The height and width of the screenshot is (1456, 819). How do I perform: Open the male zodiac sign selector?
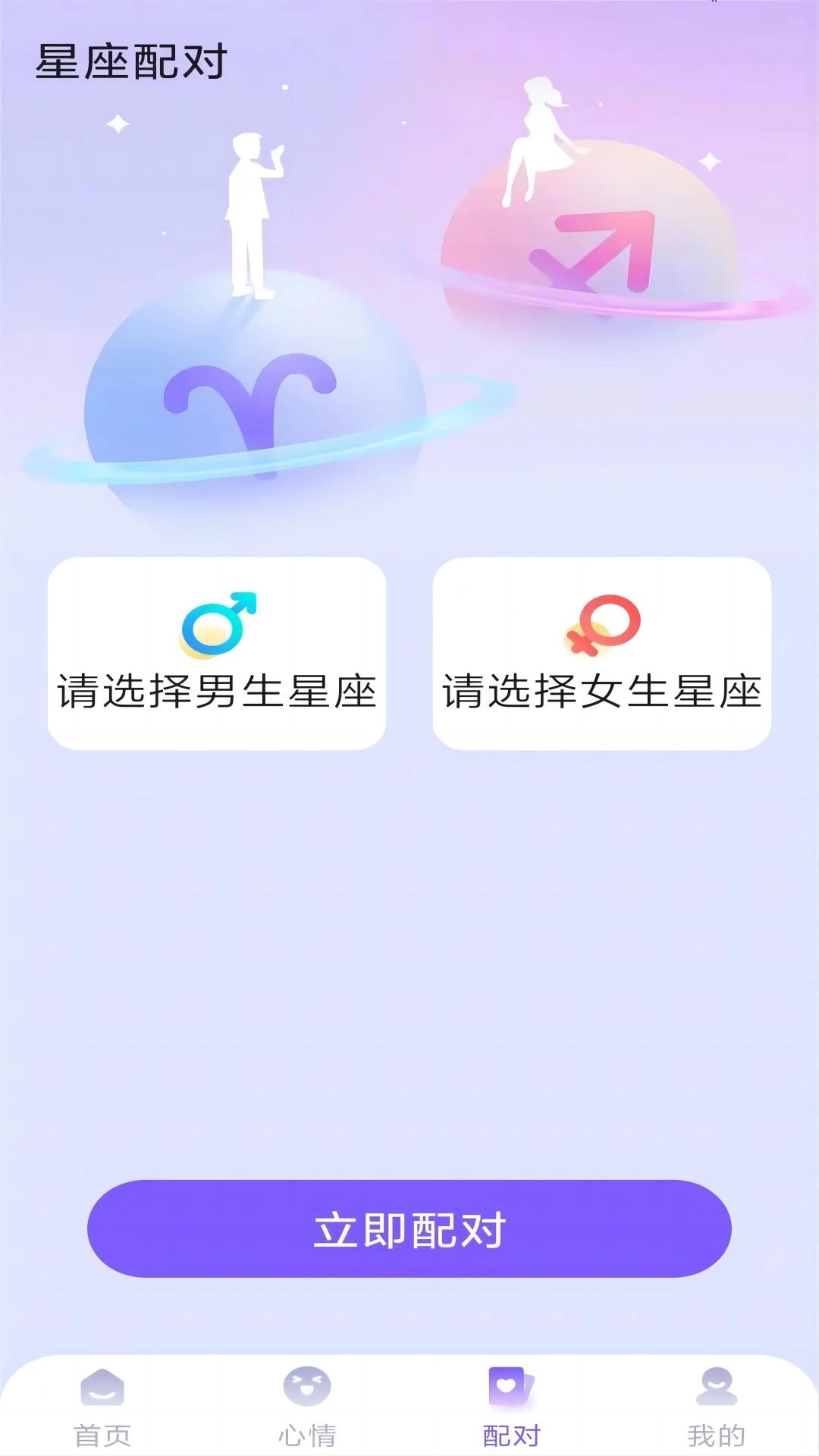(218, 652)
